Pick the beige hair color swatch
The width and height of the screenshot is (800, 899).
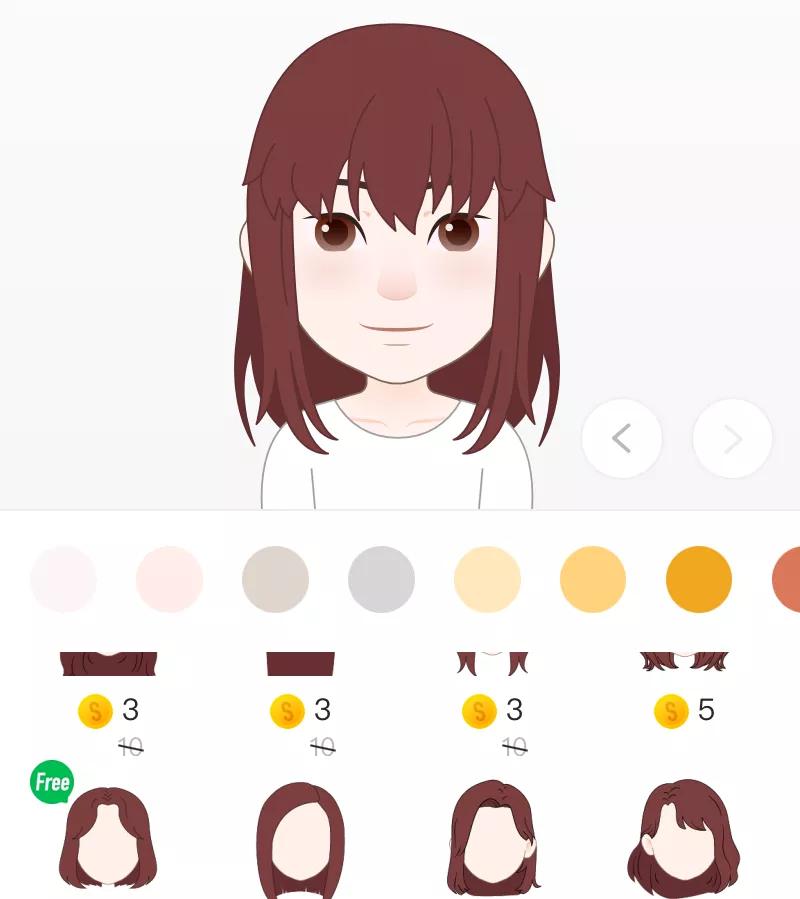275,579
